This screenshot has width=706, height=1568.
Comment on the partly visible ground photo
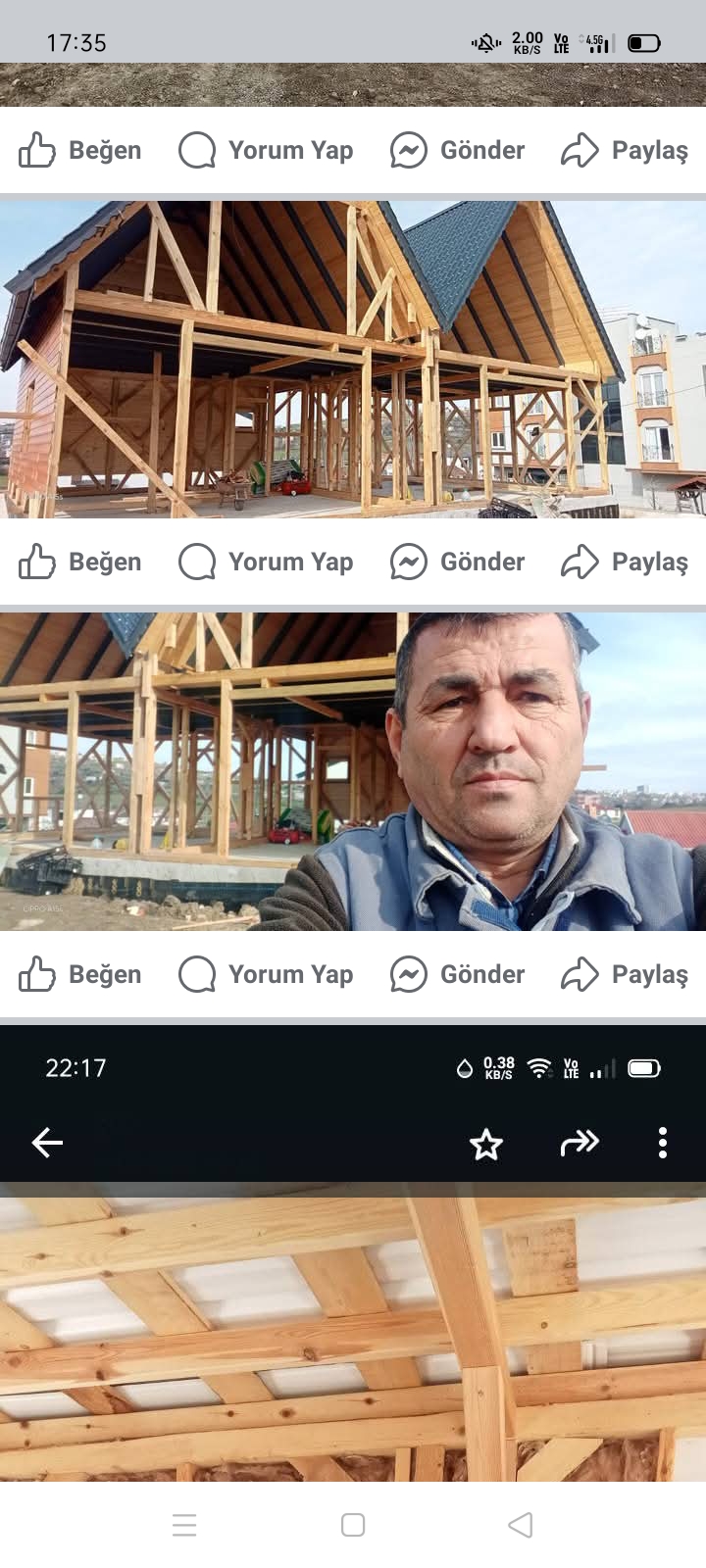[266, 151]
